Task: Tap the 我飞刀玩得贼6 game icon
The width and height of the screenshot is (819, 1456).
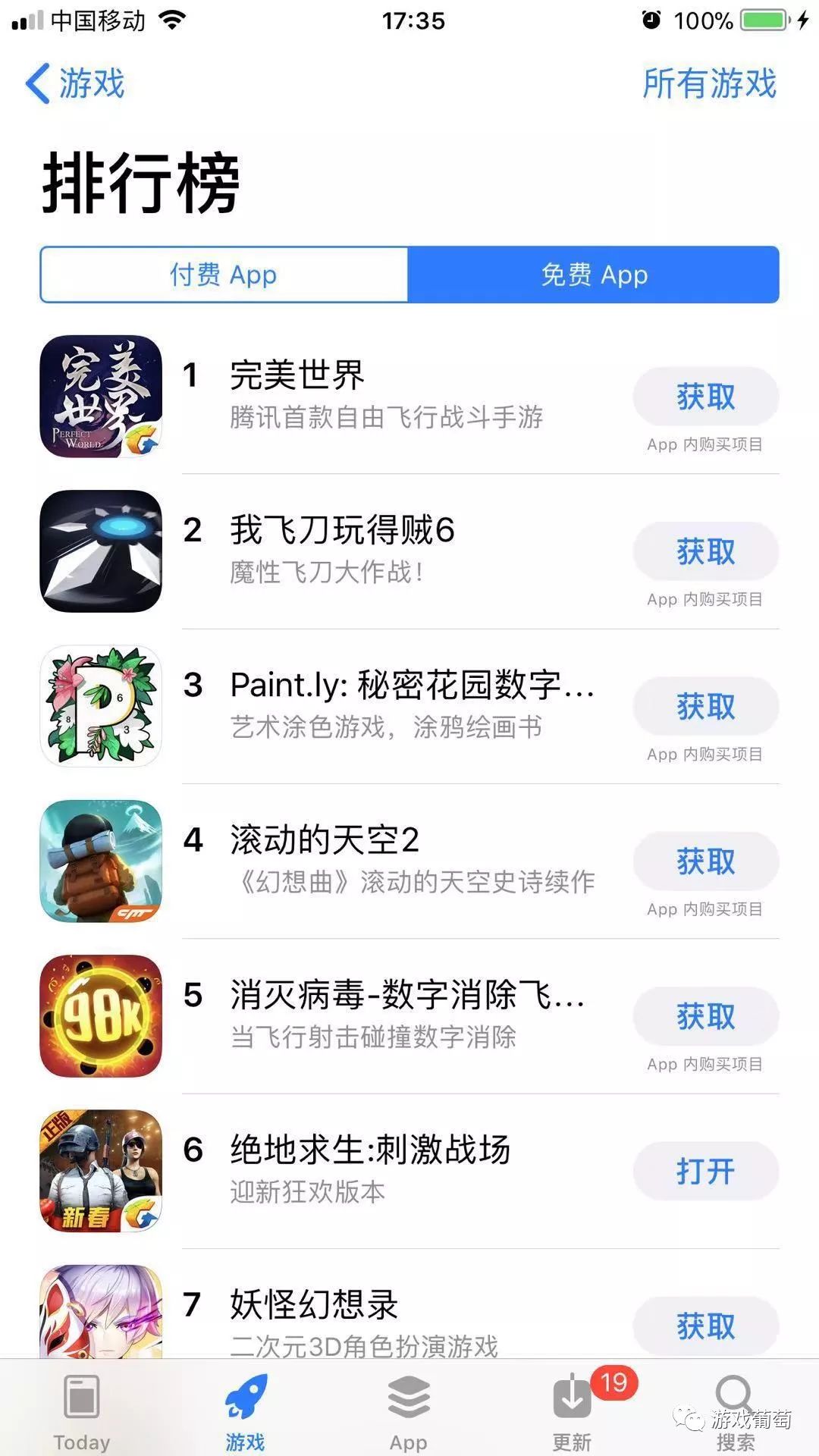Action: pyautogui.click(x=100, y=552)
